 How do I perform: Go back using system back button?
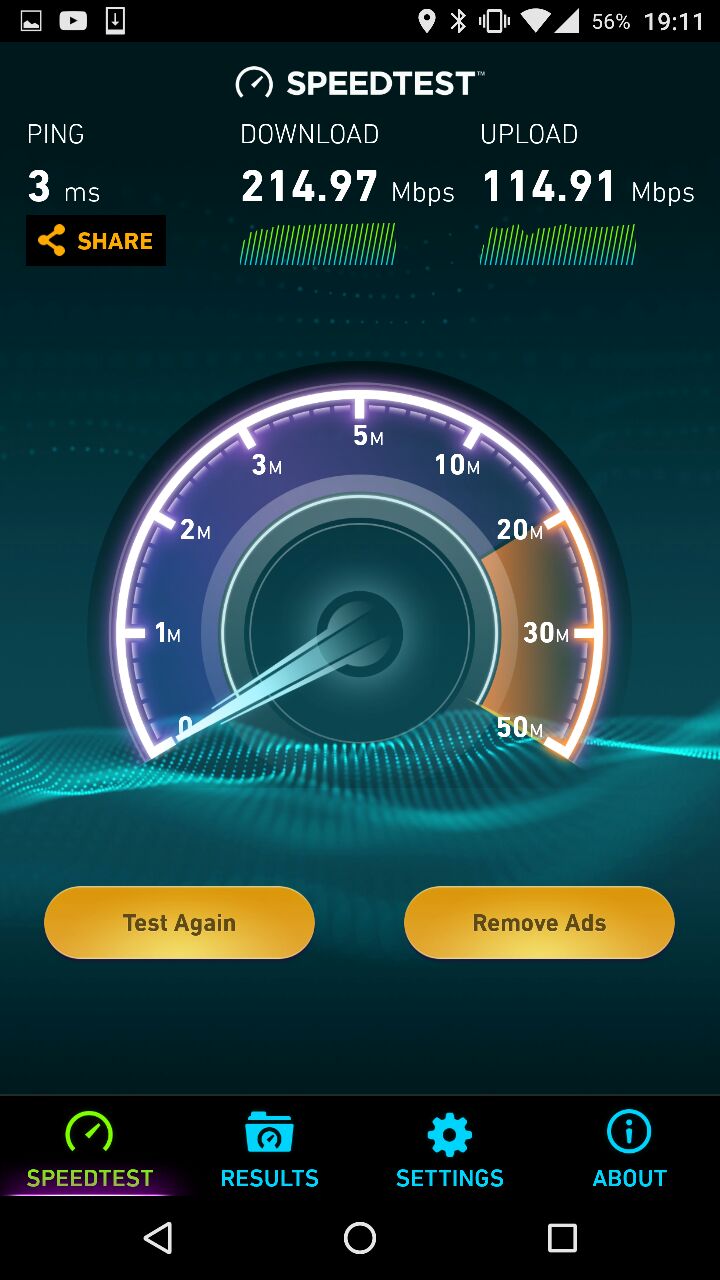pos(158,1238)
